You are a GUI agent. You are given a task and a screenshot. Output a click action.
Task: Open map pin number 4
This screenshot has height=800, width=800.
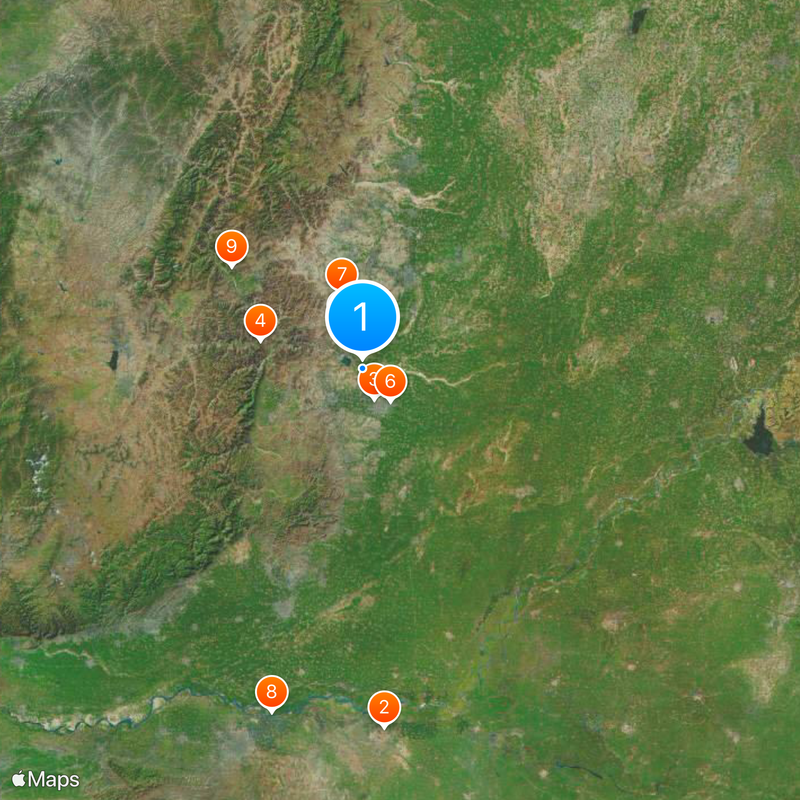click(x=260, y=321)
